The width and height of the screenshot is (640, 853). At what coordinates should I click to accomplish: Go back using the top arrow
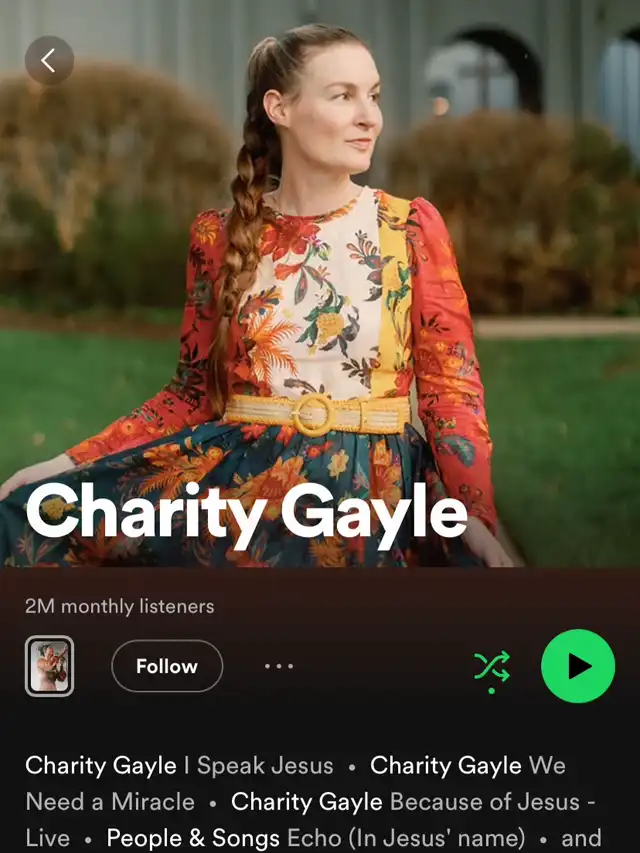pos(49,60)
